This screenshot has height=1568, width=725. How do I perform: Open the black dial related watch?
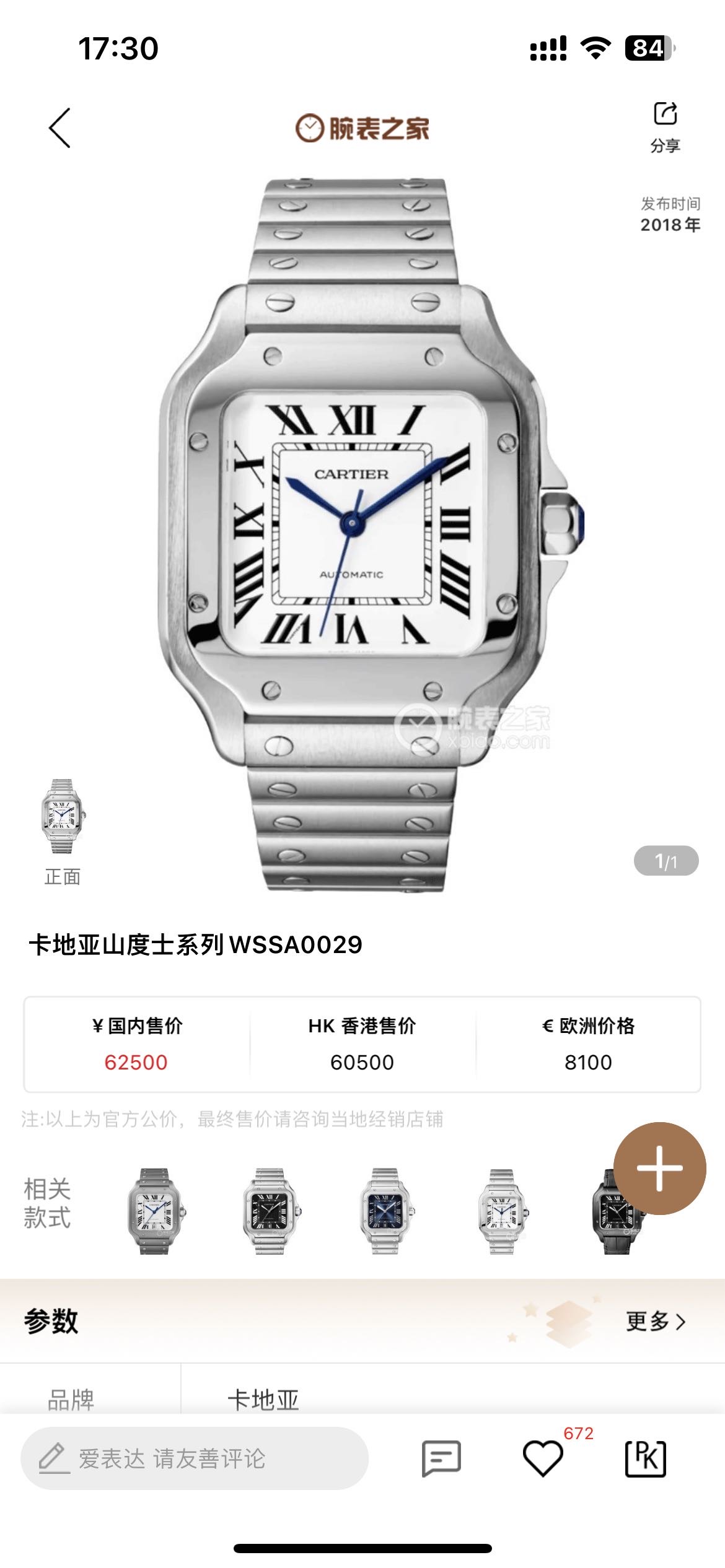(x=271, y=1211)
